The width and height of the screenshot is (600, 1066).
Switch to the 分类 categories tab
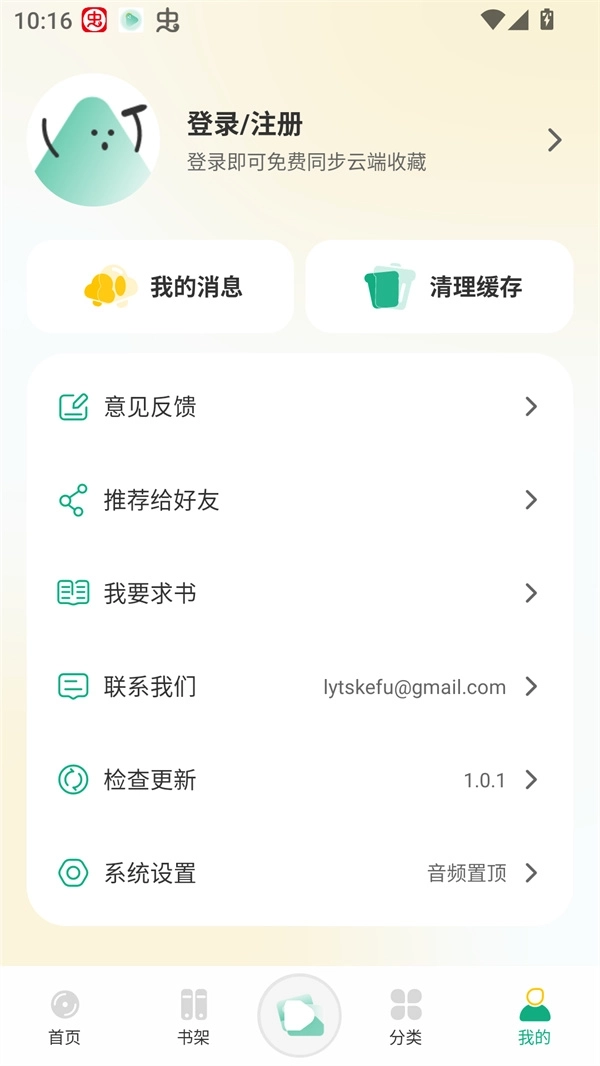click(x=406, y=1016)
